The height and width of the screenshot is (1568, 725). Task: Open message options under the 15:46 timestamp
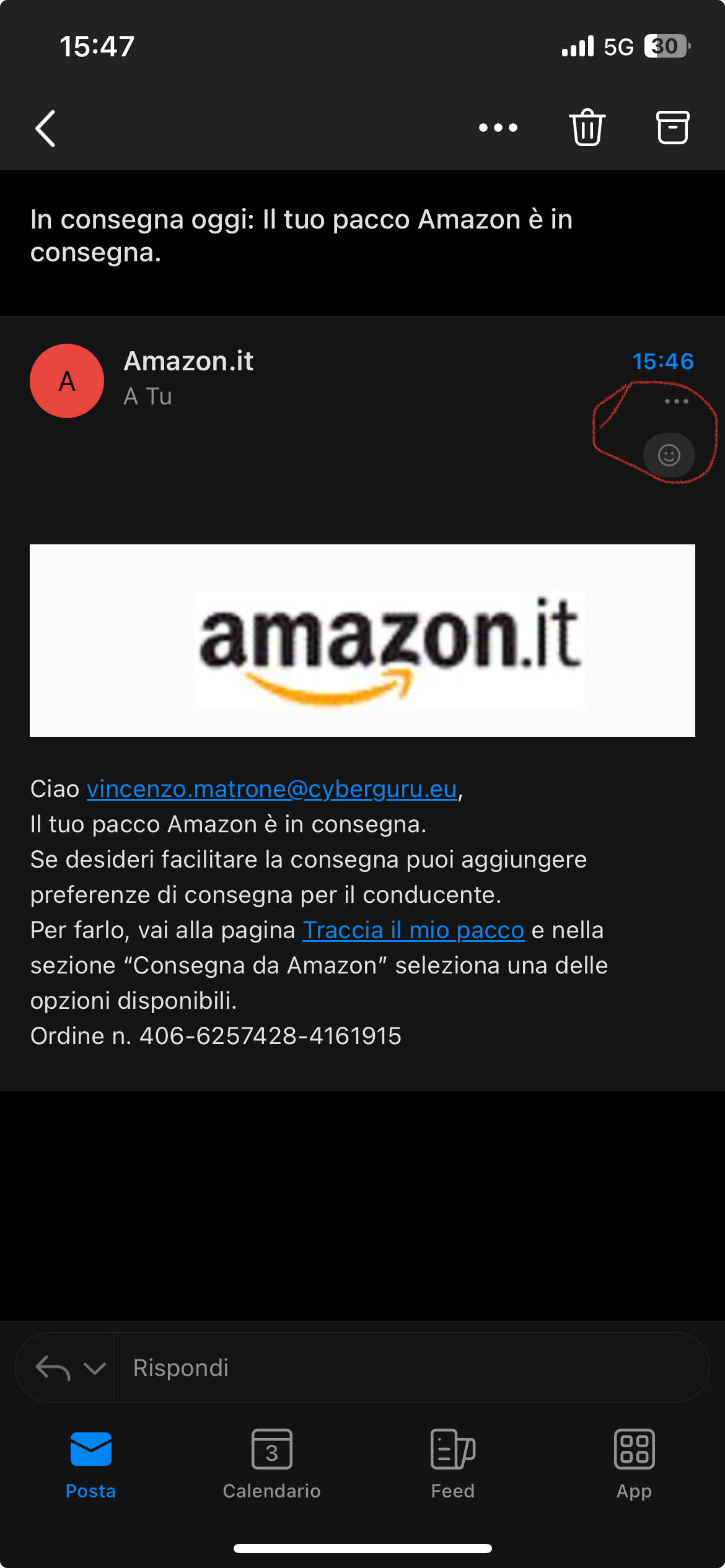676,401
